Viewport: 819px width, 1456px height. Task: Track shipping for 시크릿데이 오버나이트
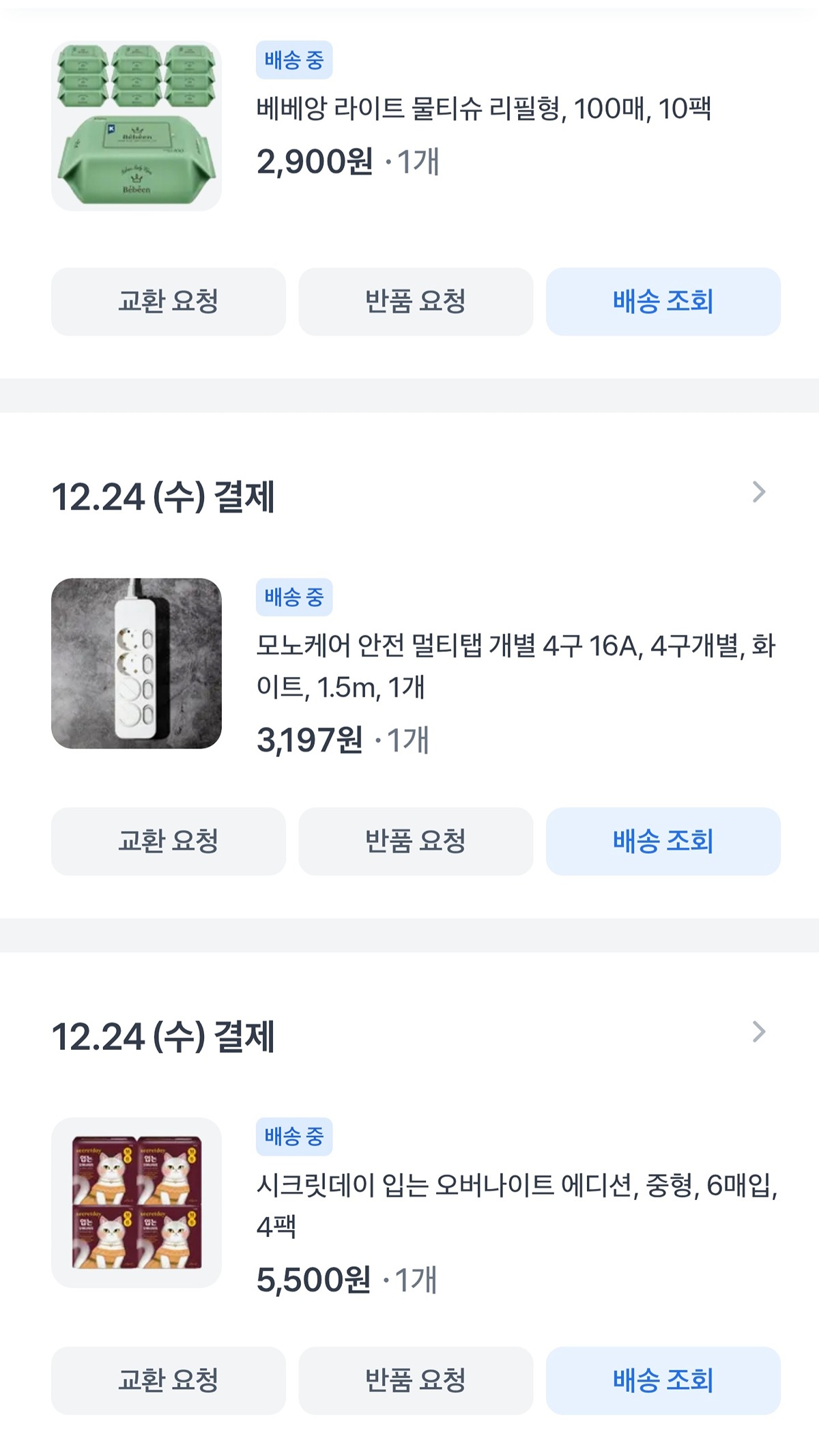pos(663,1380)
